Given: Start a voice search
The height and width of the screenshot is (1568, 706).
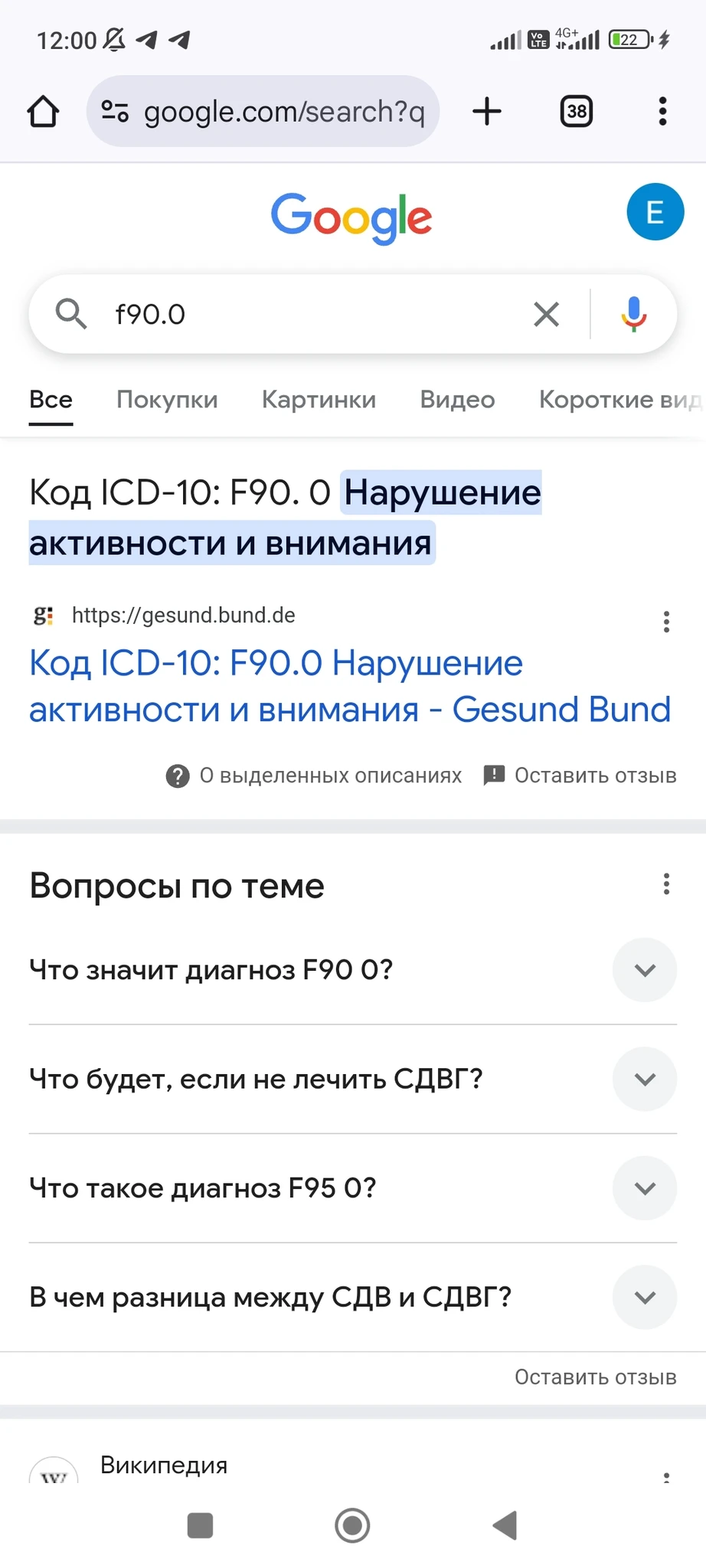Looking at the screenshot, I should [633, 314].
